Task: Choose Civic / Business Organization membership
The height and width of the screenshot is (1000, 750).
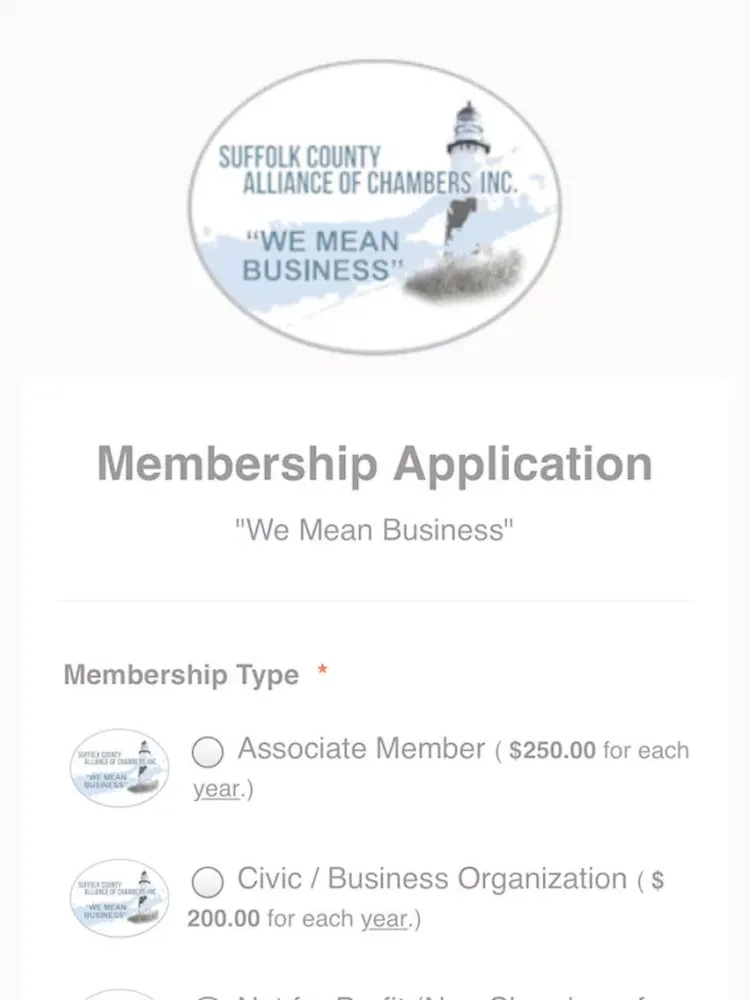Action: click(x=208, y=881)
